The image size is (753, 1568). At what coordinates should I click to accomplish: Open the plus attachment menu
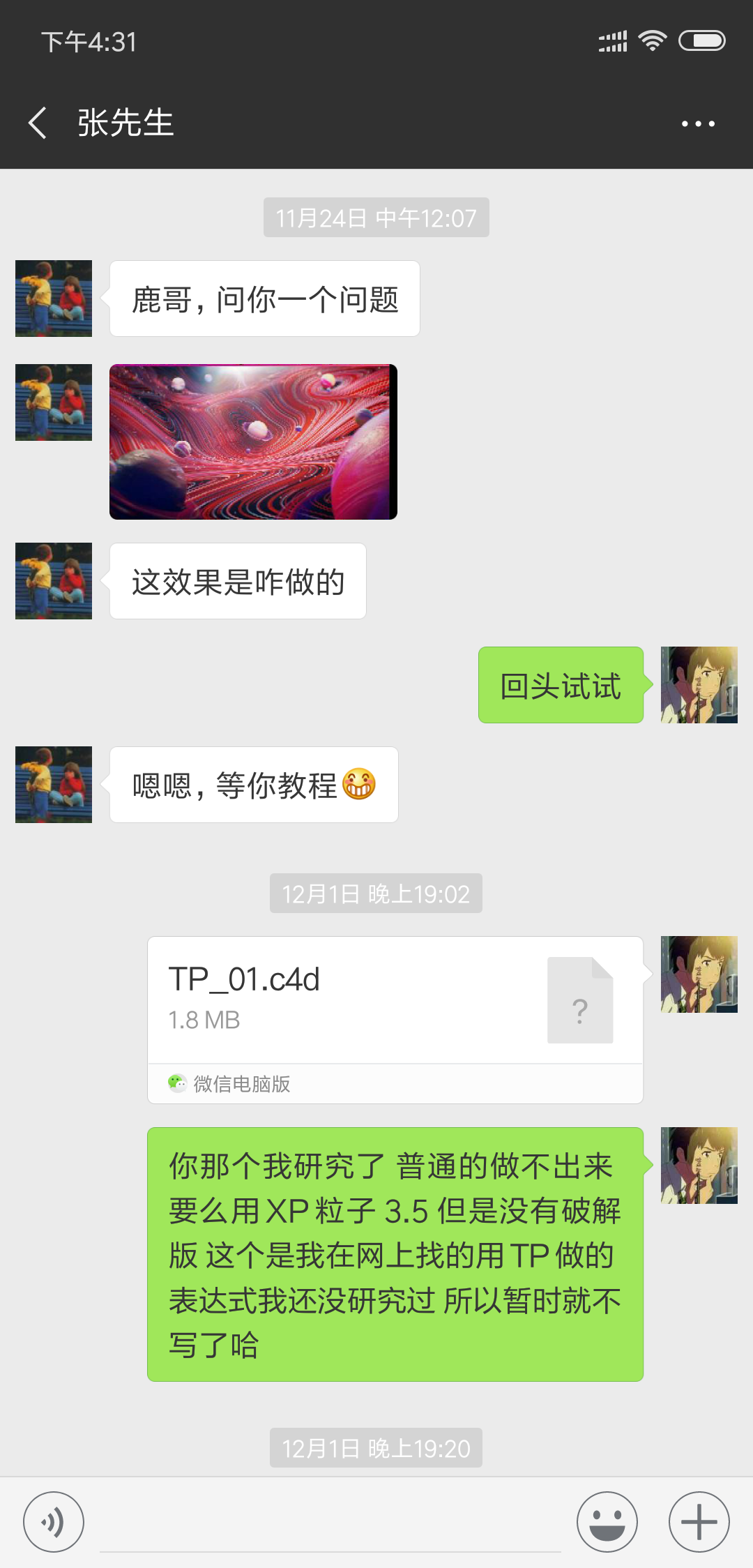click(x=699, y=1522)
